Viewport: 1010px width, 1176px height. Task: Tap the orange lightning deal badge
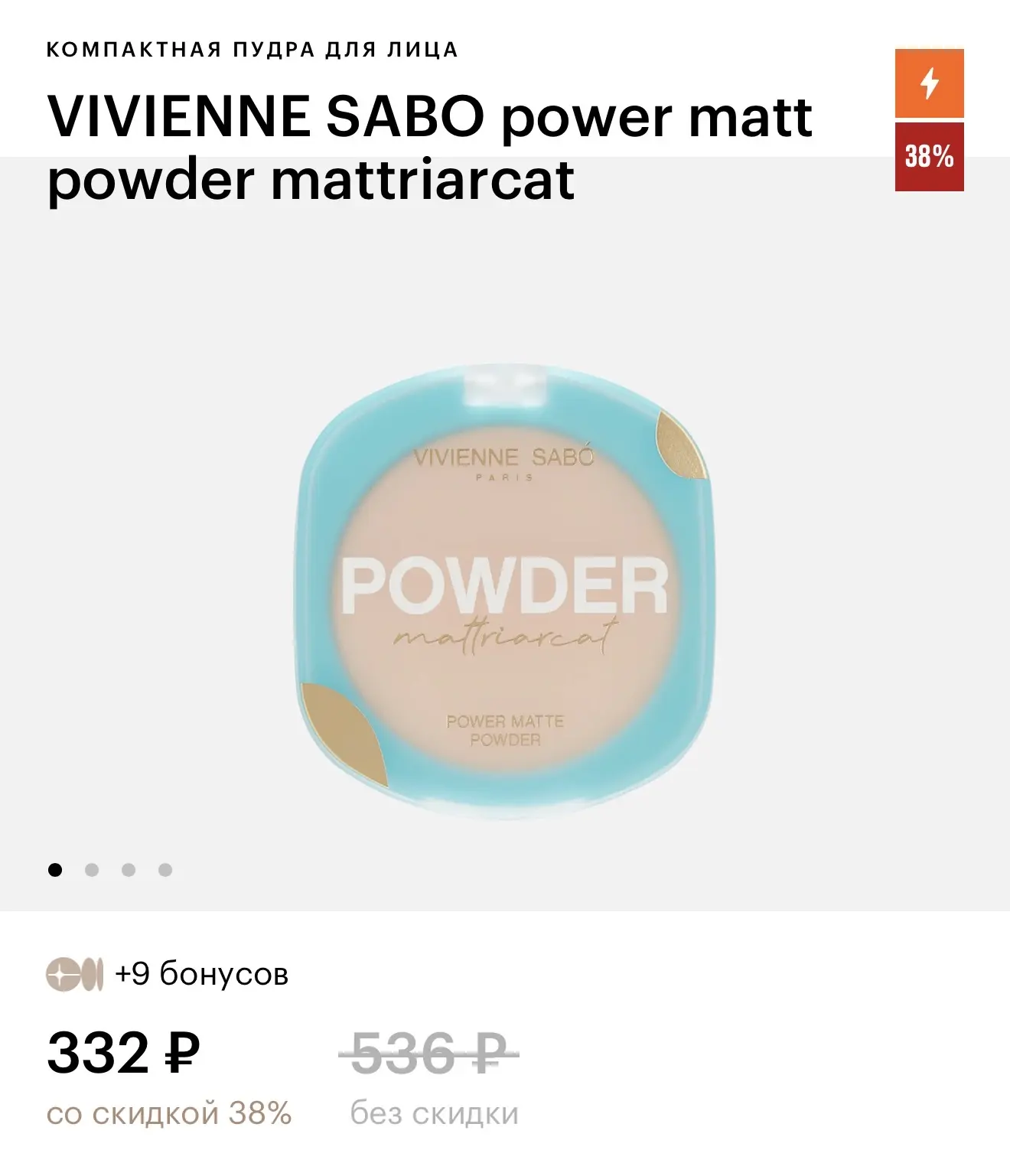[929, 83]
